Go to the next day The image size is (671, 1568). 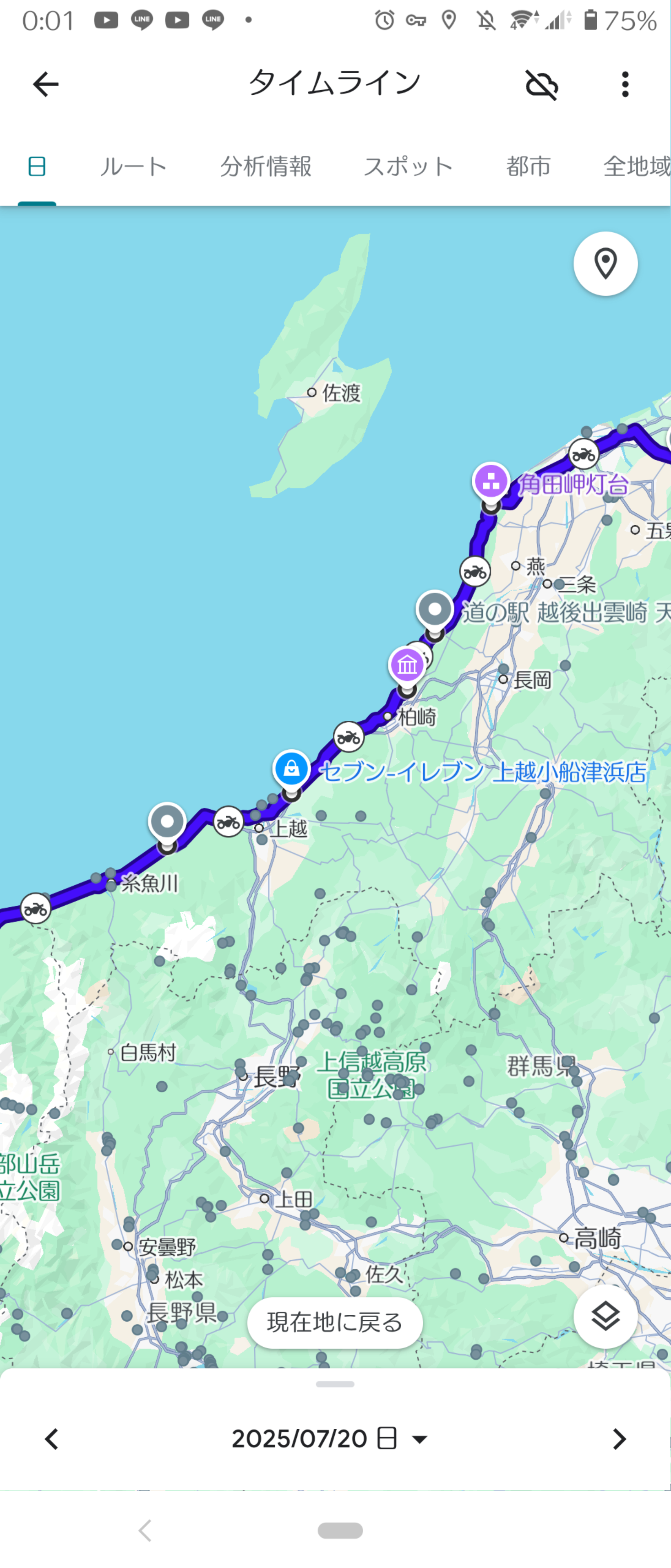click(x=619, y=1439)
